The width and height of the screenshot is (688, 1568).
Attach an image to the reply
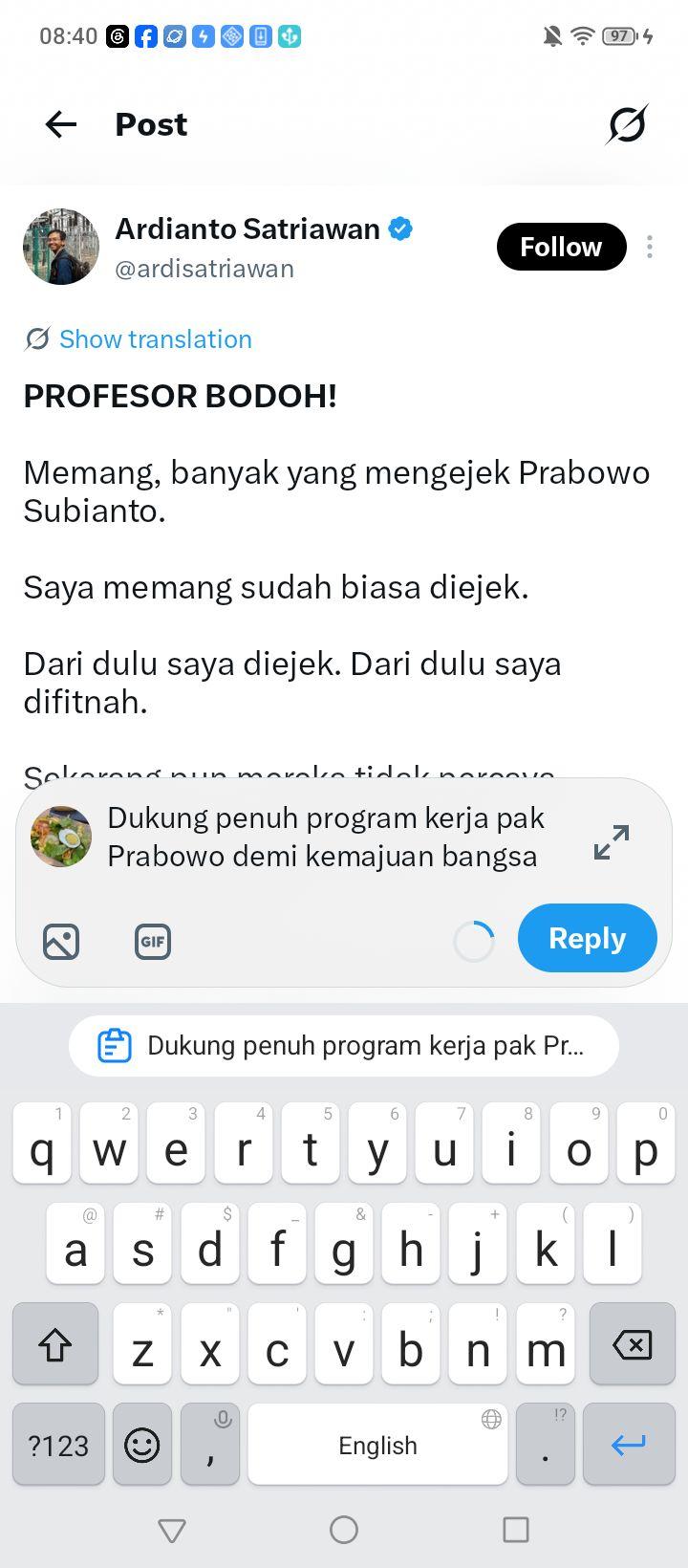(x=61, y=942)
